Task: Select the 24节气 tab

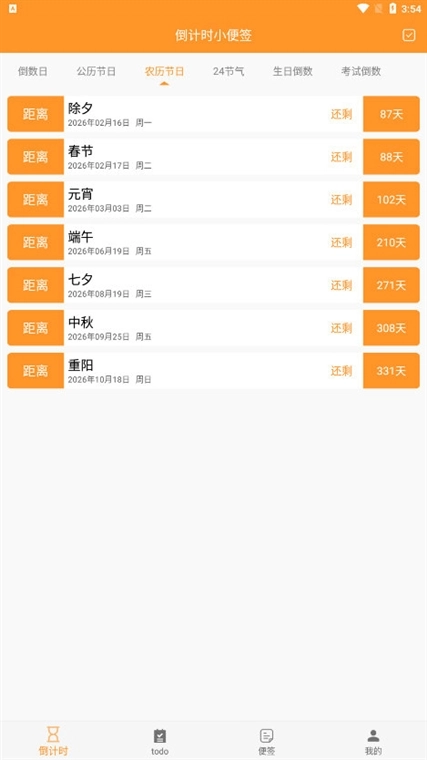Action: (x=228, y=72)
